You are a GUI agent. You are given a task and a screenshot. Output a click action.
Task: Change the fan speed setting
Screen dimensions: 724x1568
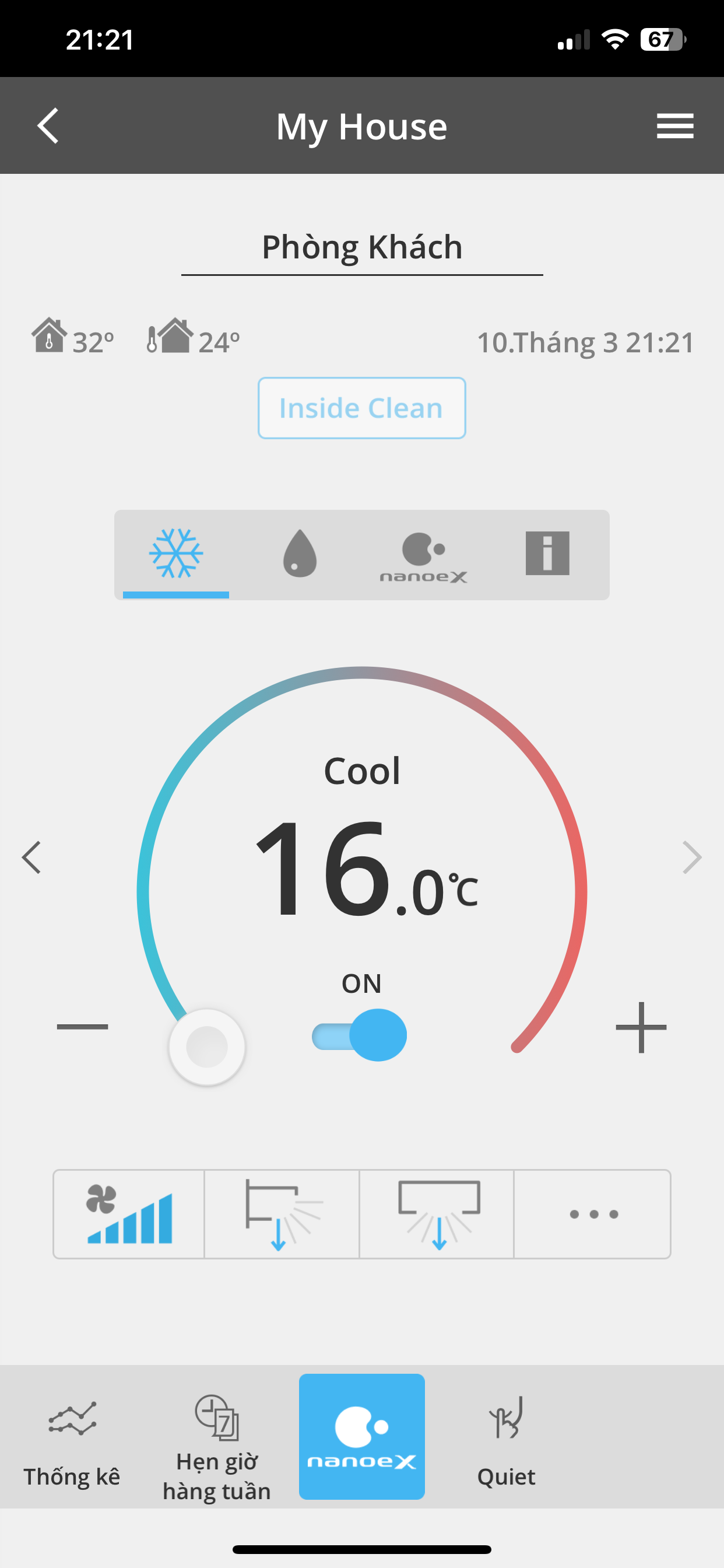(x=129, y=1214)
